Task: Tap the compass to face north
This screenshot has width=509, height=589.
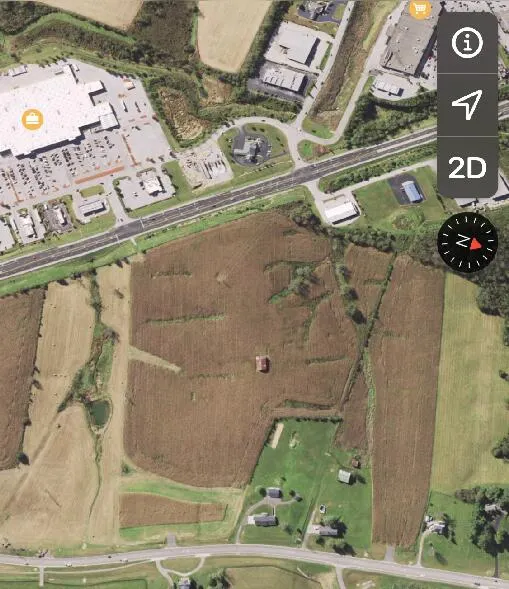Action: tap(468, 243)
